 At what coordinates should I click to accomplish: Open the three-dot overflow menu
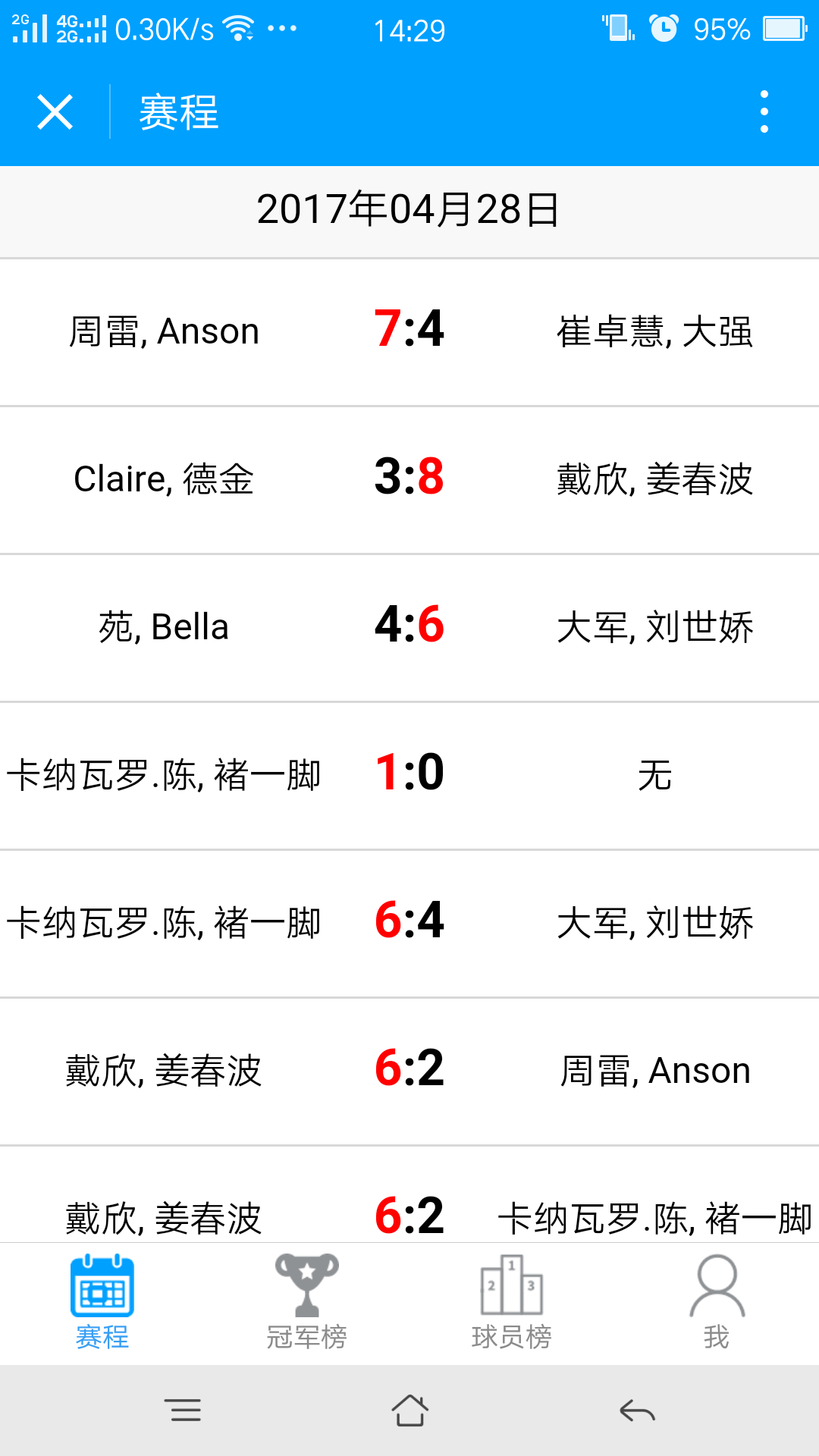(x=764, y=112)
